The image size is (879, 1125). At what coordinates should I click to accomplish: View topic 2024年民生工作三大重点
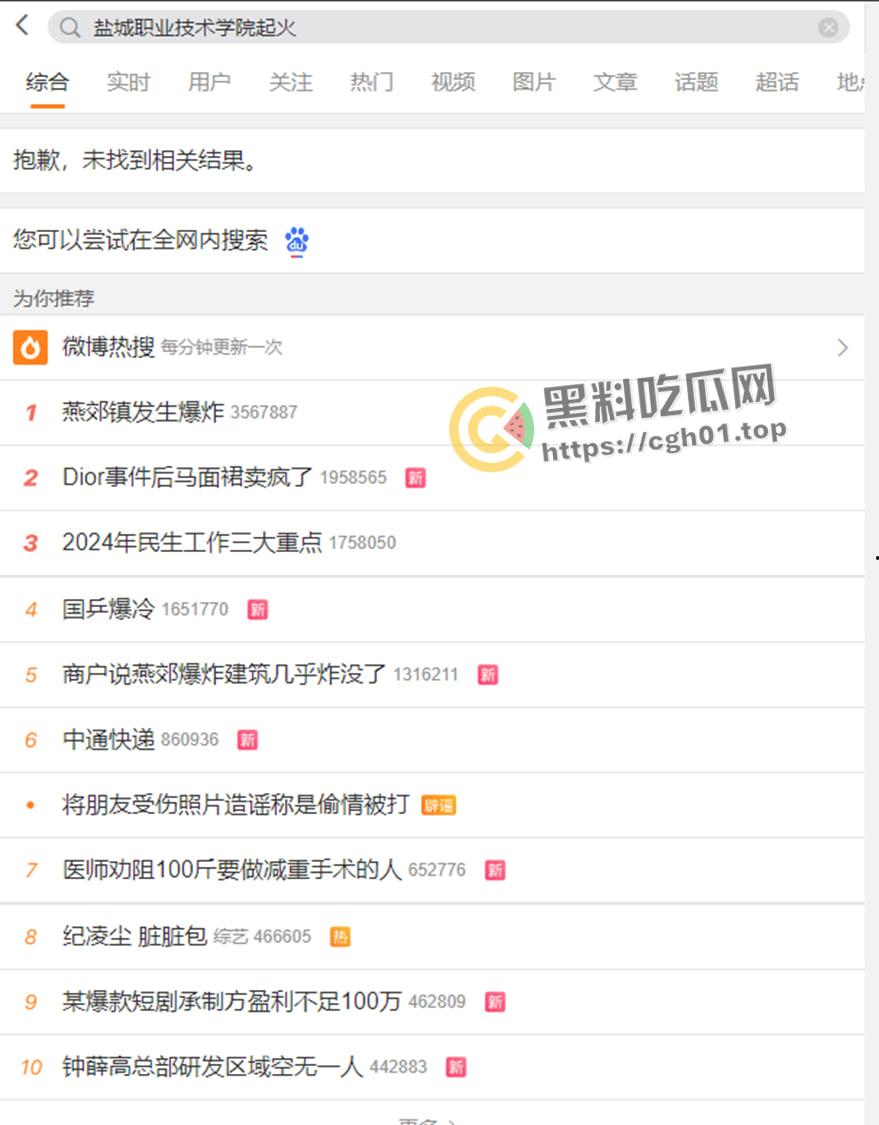click(192, 542)
